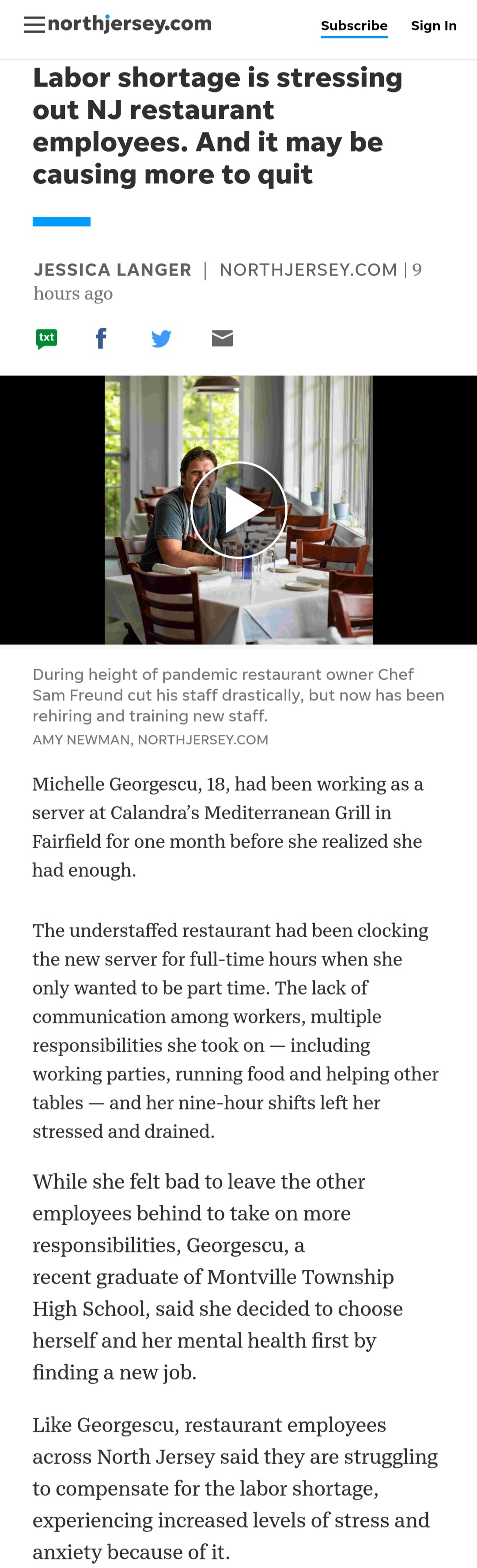Share article by email
The width and height of the screenshot is (477, 1568).
(x=222, y=338)
